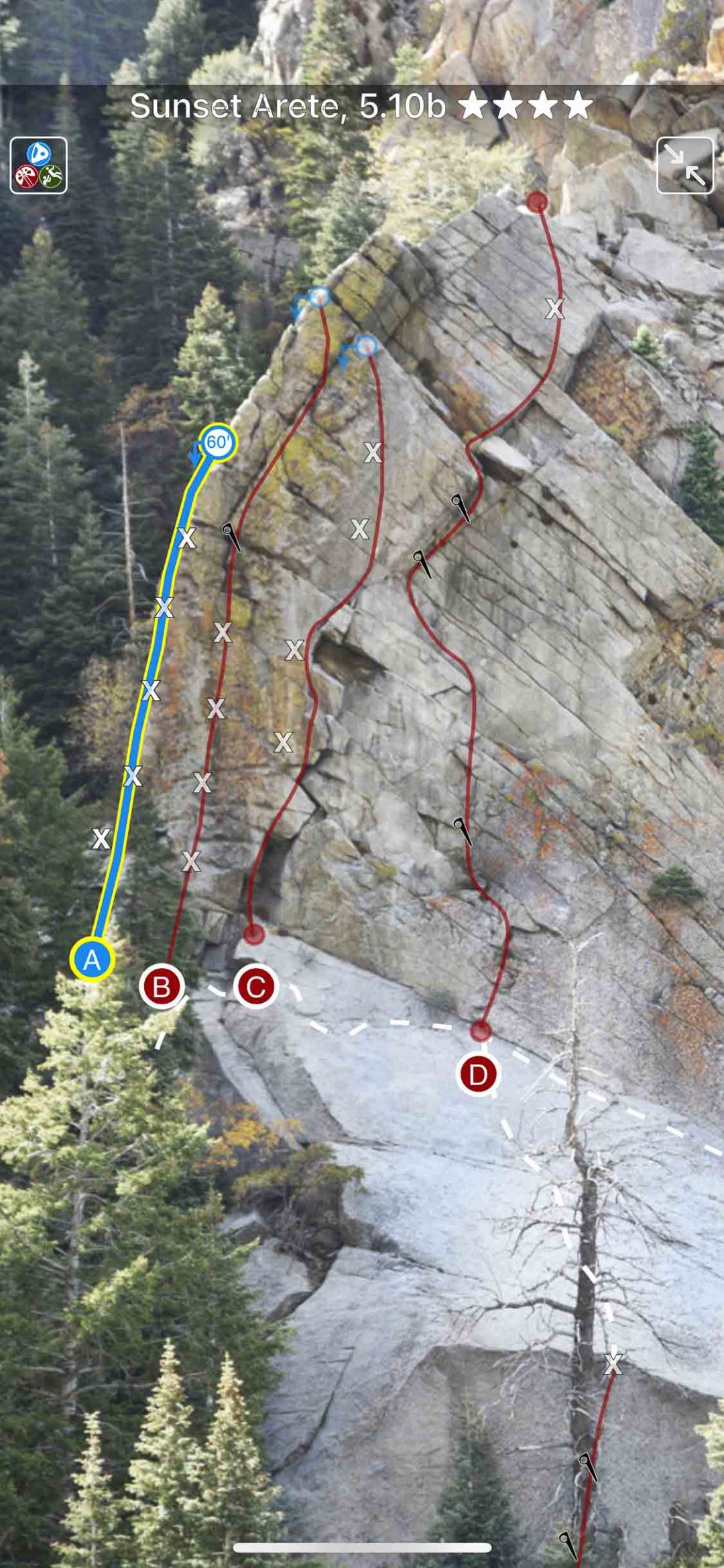
Task: Select route B marker
Action: click(x=162, y=986)
